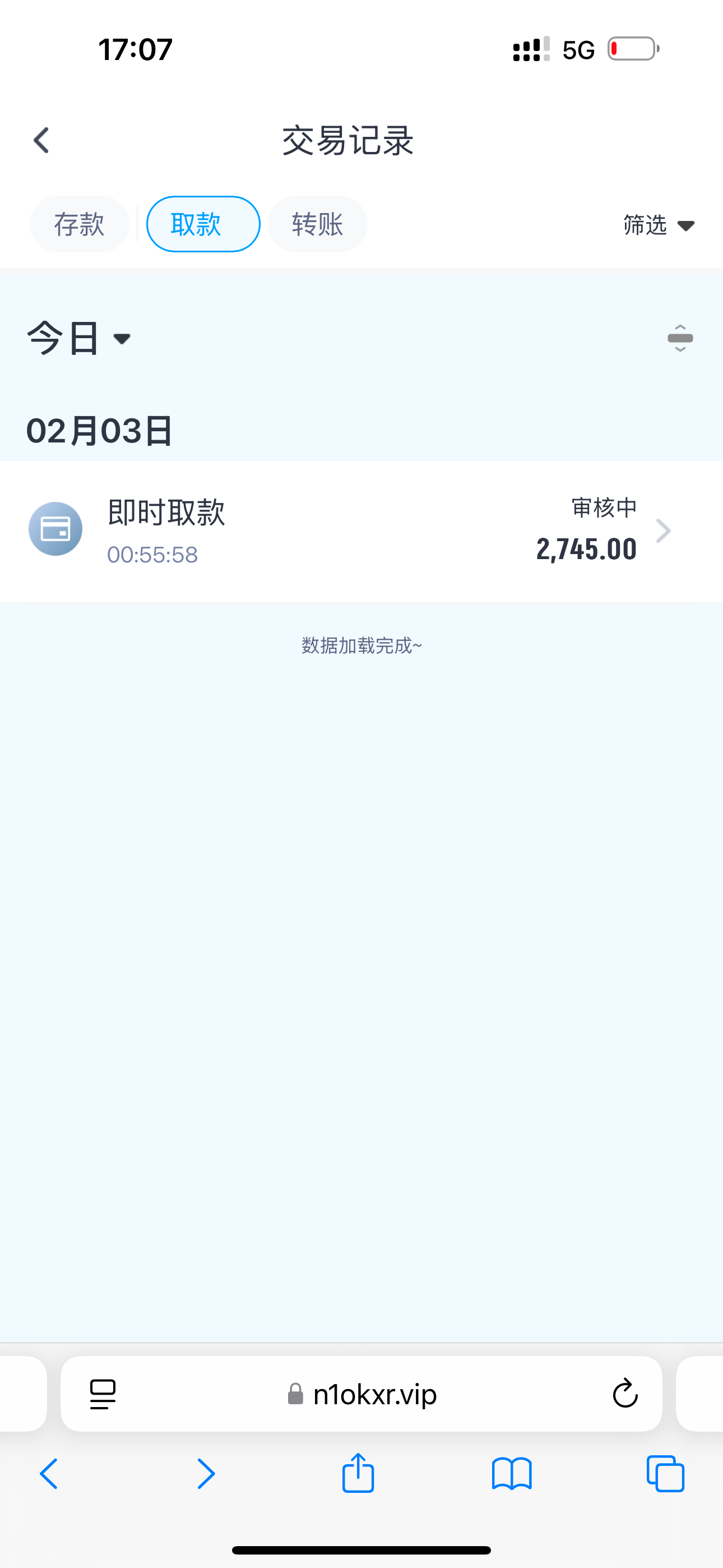Show all open Safari tabs

[x=665, y=1474]
